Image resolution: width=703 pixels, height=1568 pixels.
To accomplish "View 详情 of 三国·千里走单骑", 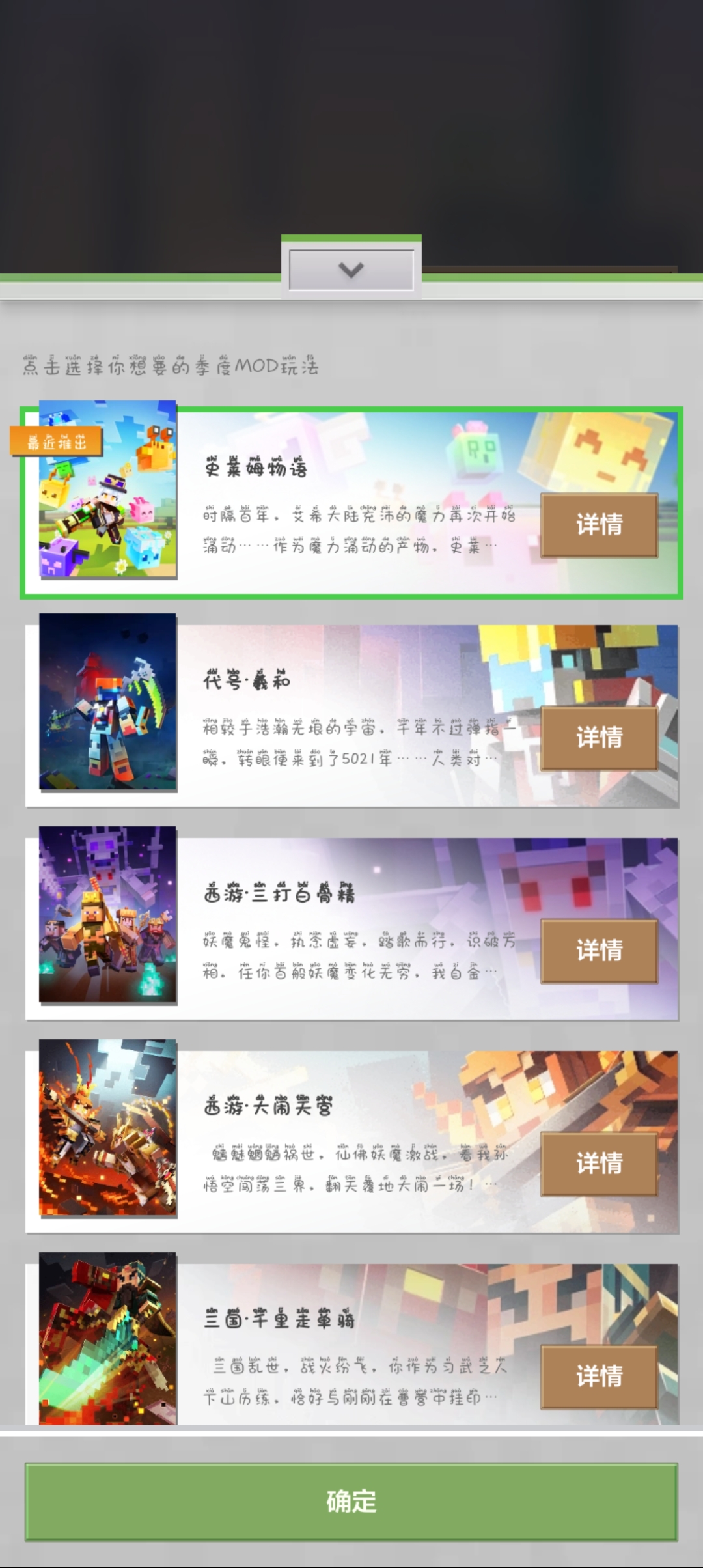I will coord(599,1377).
